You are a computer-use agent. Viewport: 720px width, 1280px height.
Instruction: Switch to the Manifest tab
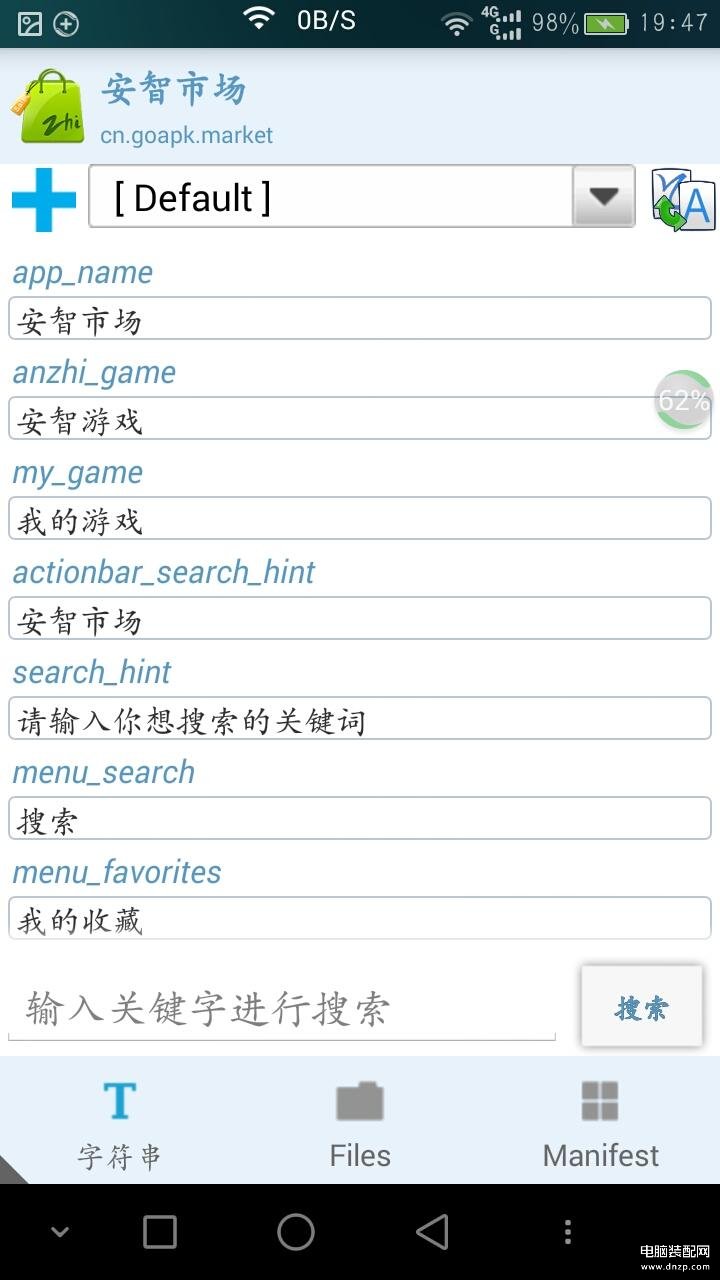click(x=600, y=1122)
